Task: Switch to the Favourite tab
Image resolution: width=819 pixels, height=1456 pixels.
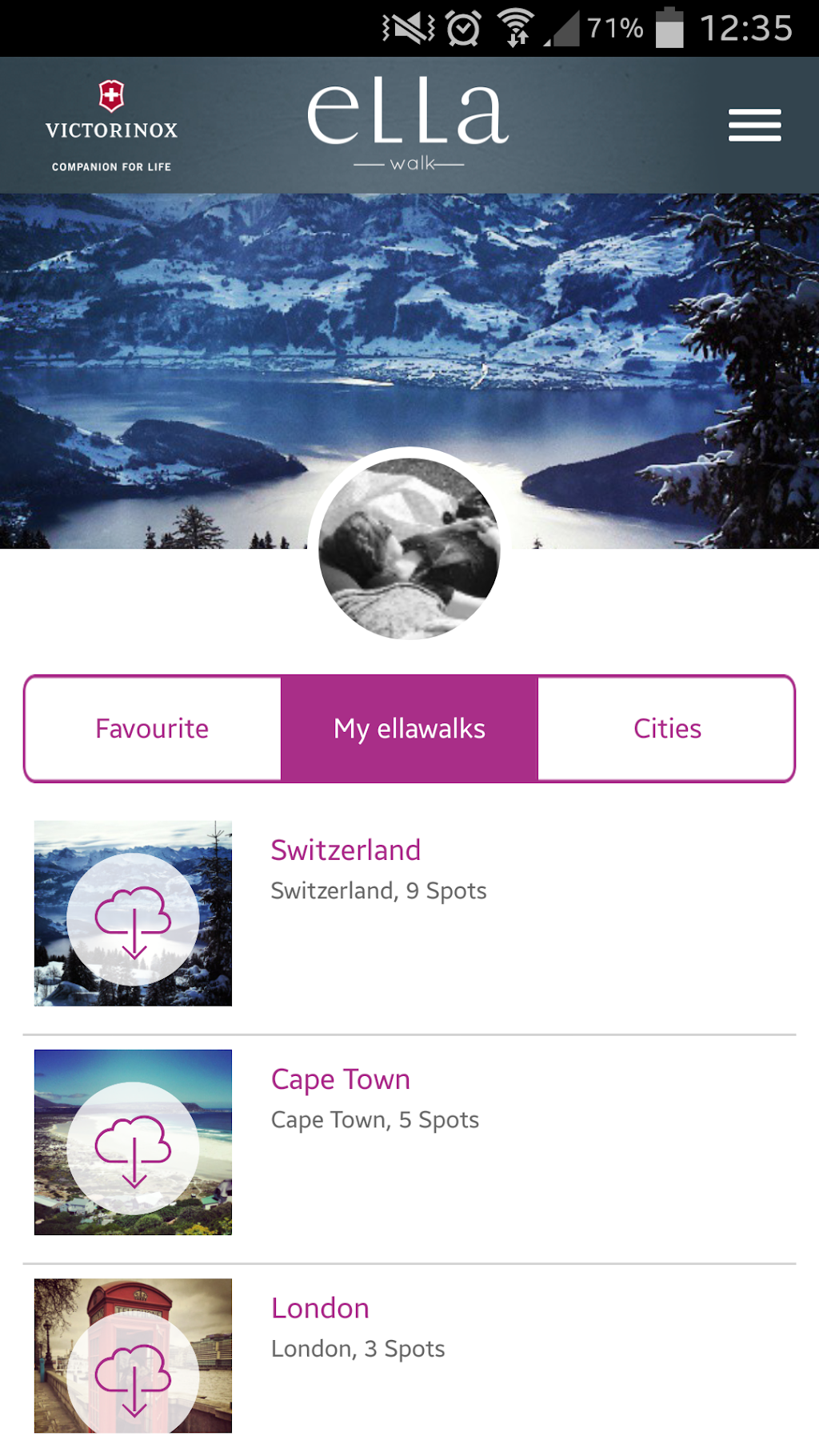Action: coord(152,729)
